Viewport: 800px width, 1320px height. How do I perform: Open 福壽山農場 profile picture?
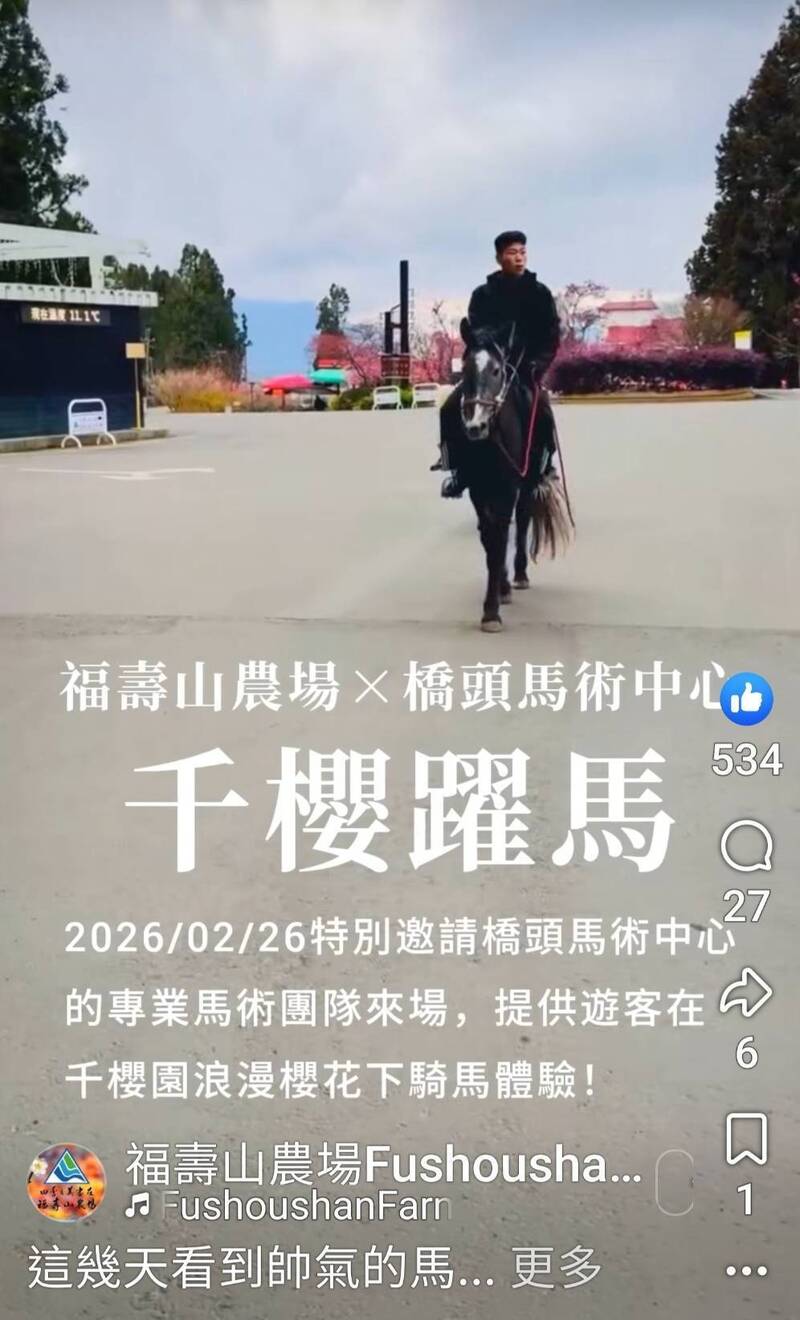[x=66, y=1182]
